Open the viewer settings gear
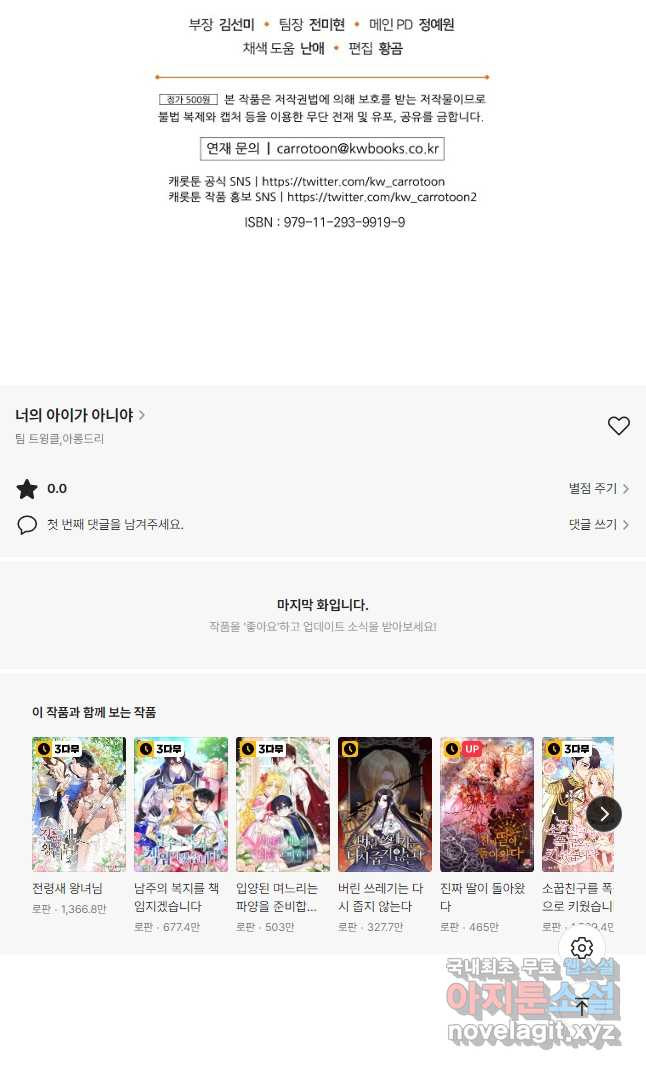Viewport: 646px width, 1070px height. tap(581, 948)
